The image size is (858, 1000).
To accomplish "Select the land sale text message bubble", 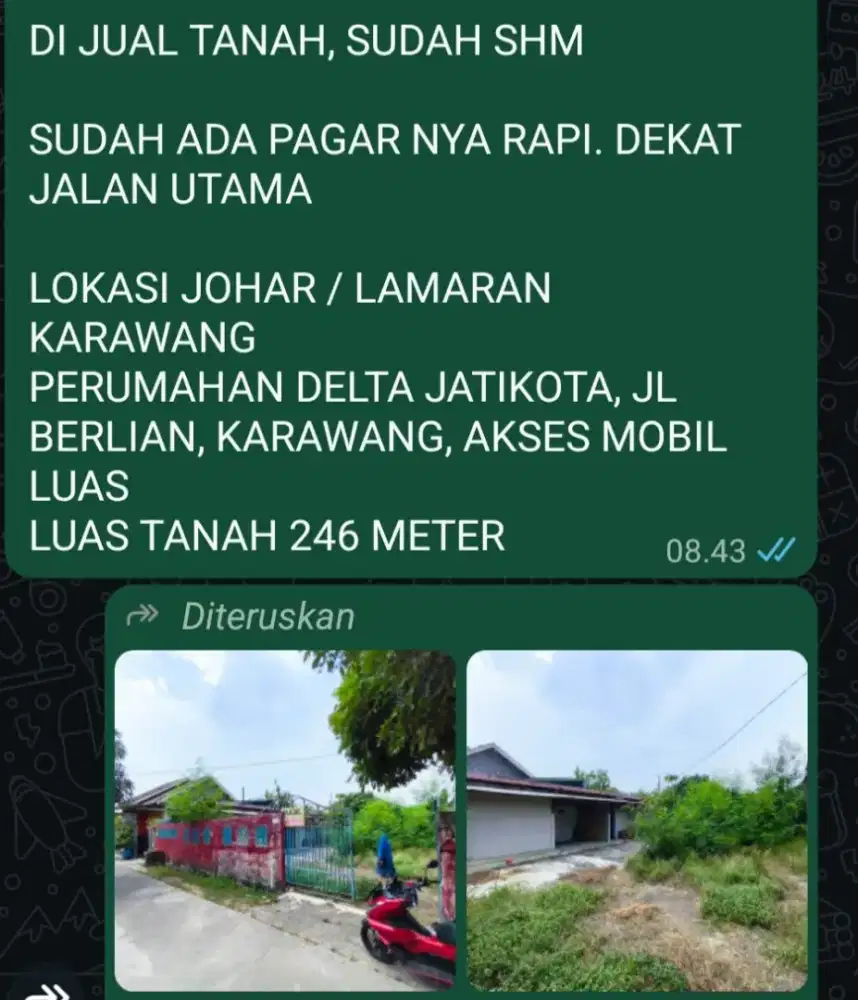I will click(400, 290).
